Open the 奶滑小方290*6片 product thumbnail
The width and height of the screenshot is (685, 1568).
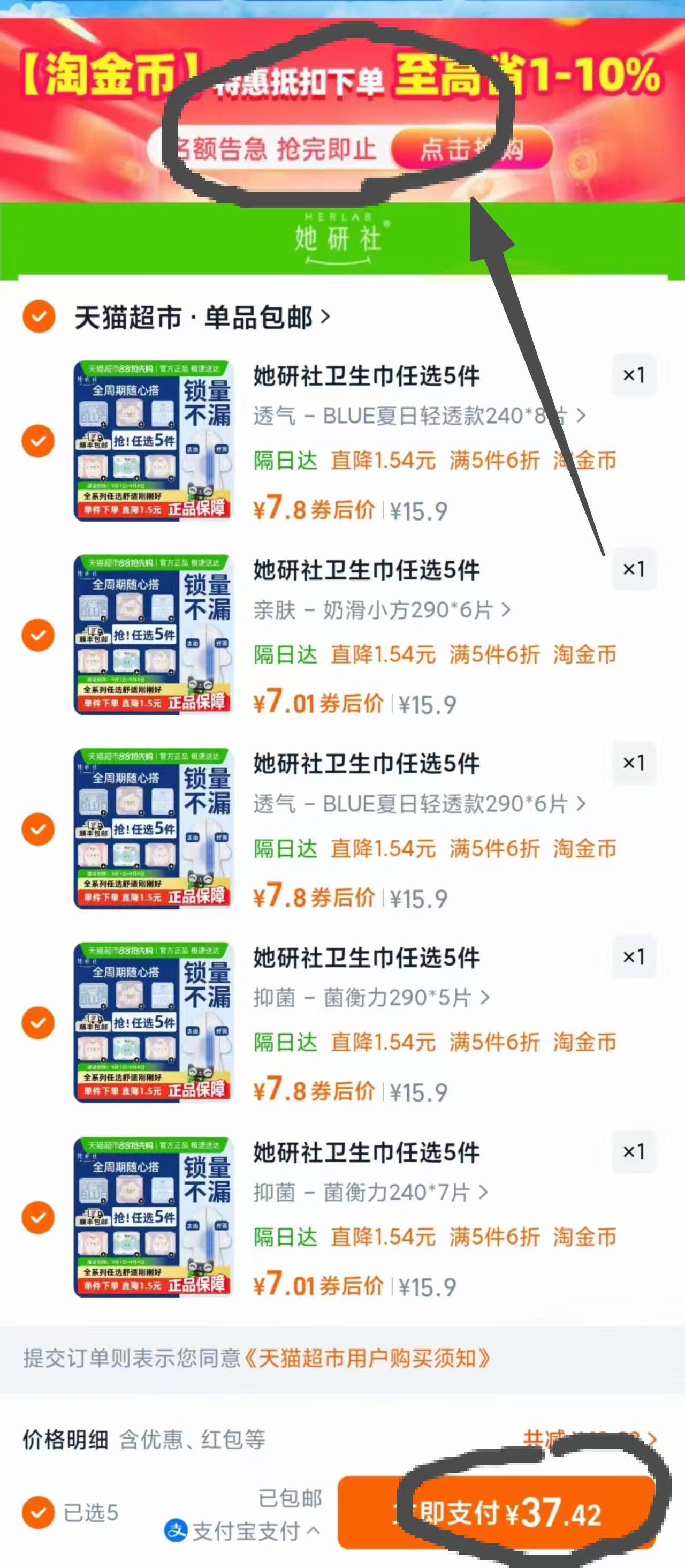[x=152, y=635]
